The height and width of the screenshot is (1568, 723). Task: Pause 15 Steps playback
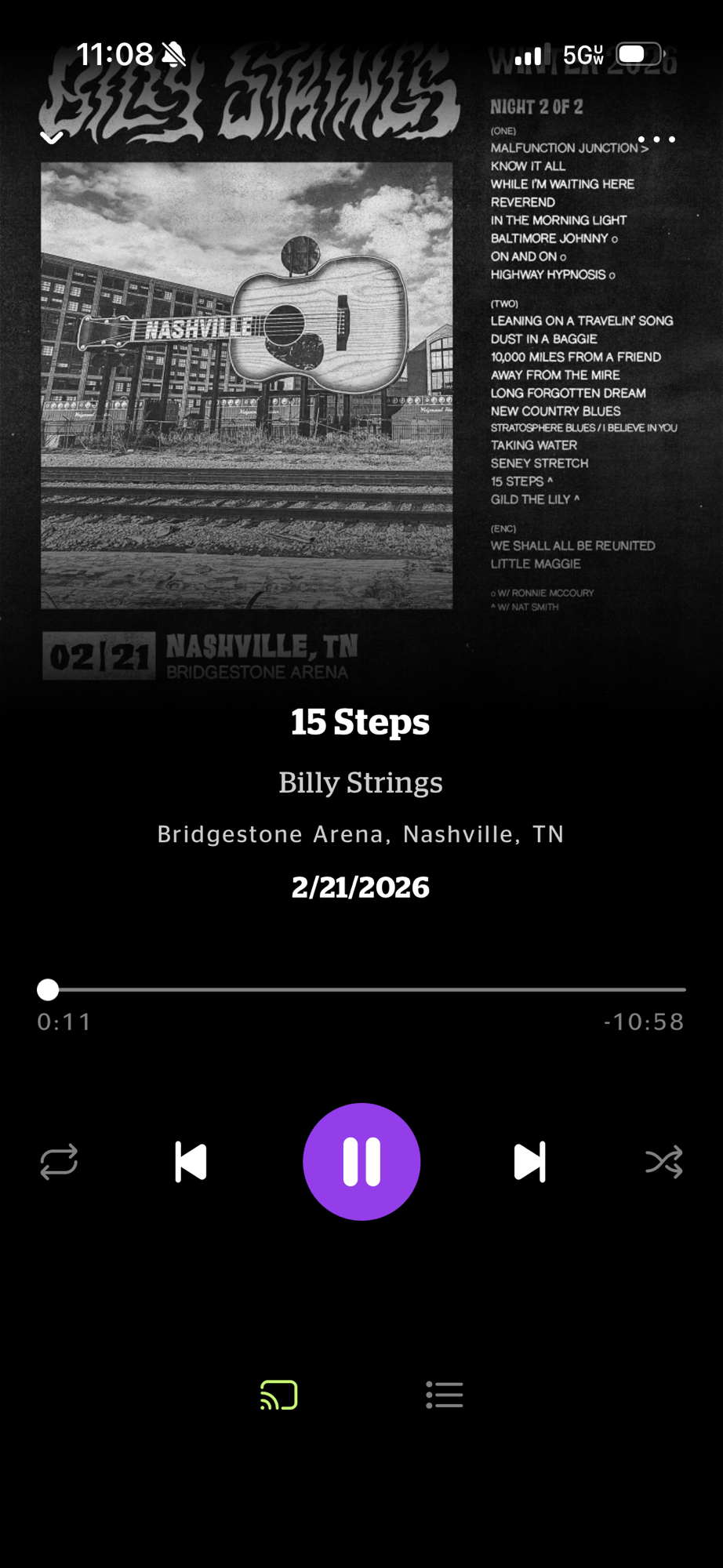(x=361, y=1161)
